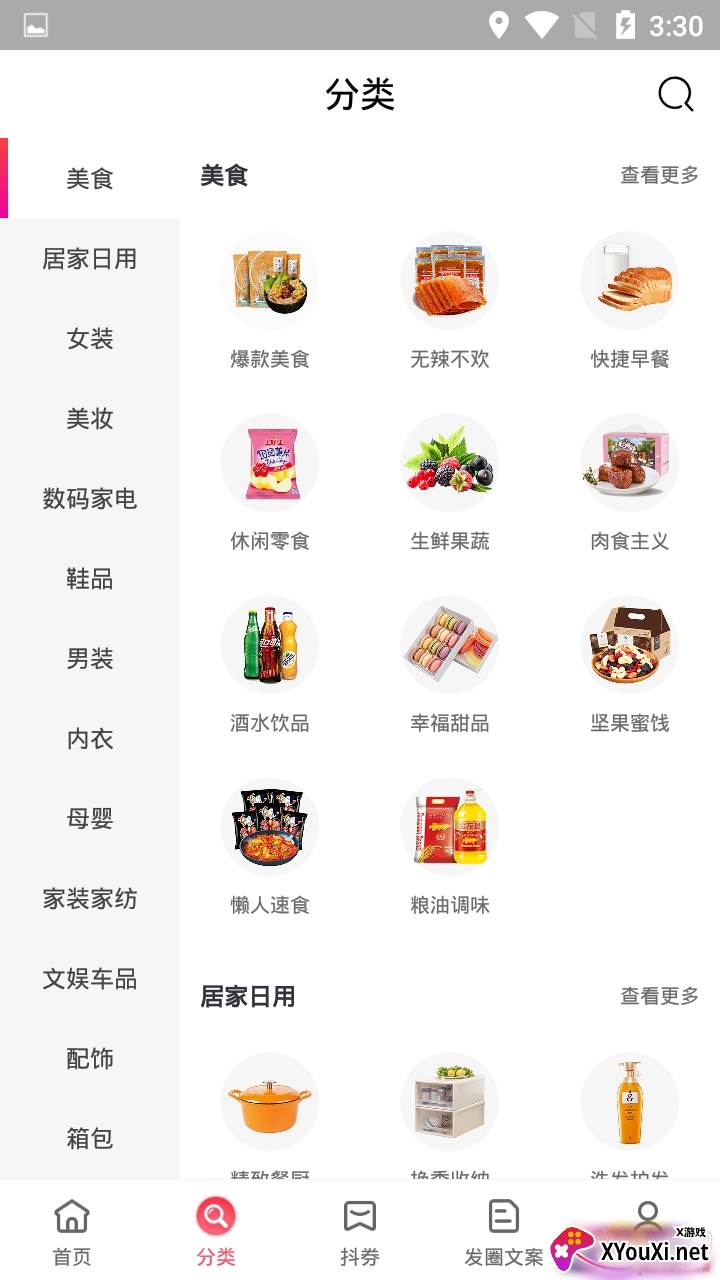Go to the 发圈文案 tab
This screenshot has width=720, height=1280.
point(504,1233)
